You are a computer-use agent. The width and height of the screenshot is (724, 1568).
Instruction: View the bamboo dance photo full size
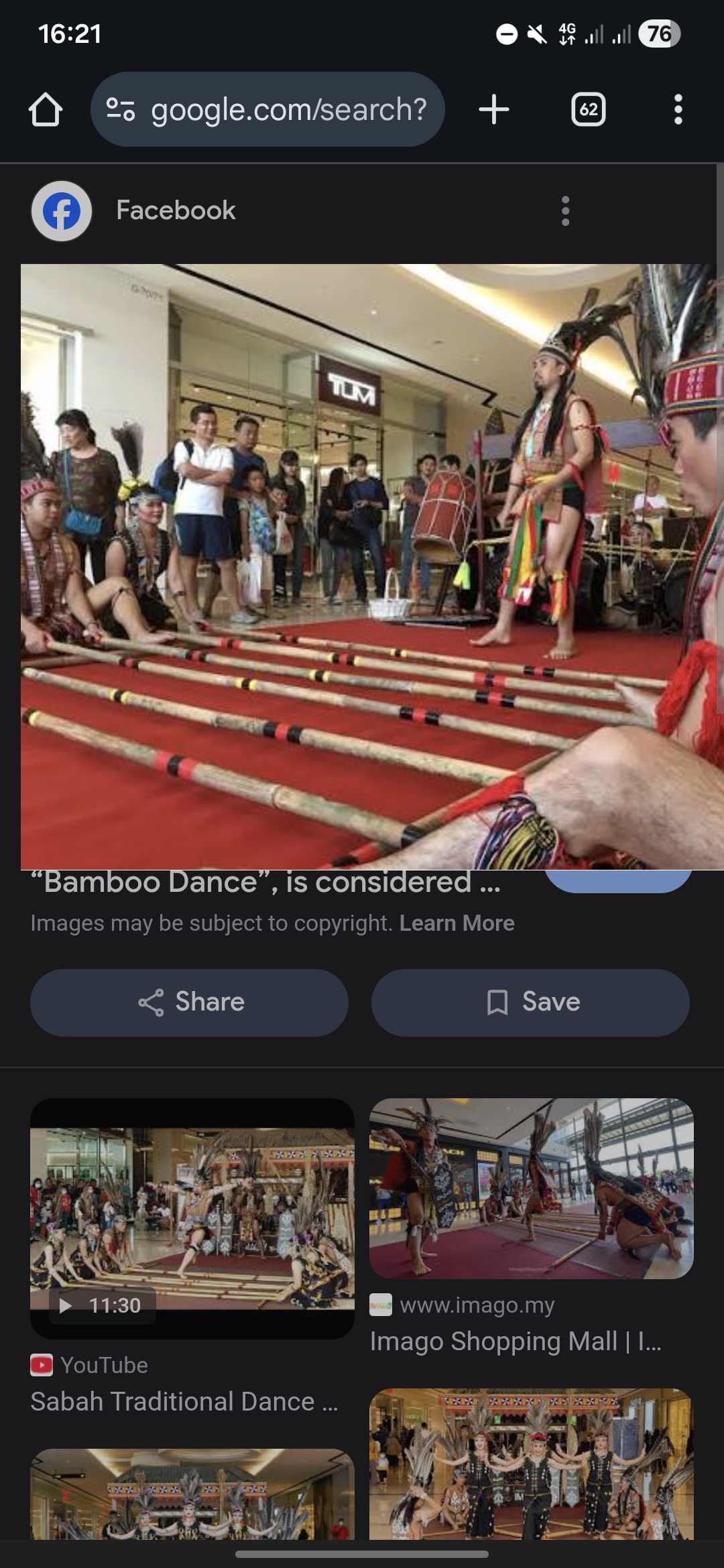click(369, 566)
